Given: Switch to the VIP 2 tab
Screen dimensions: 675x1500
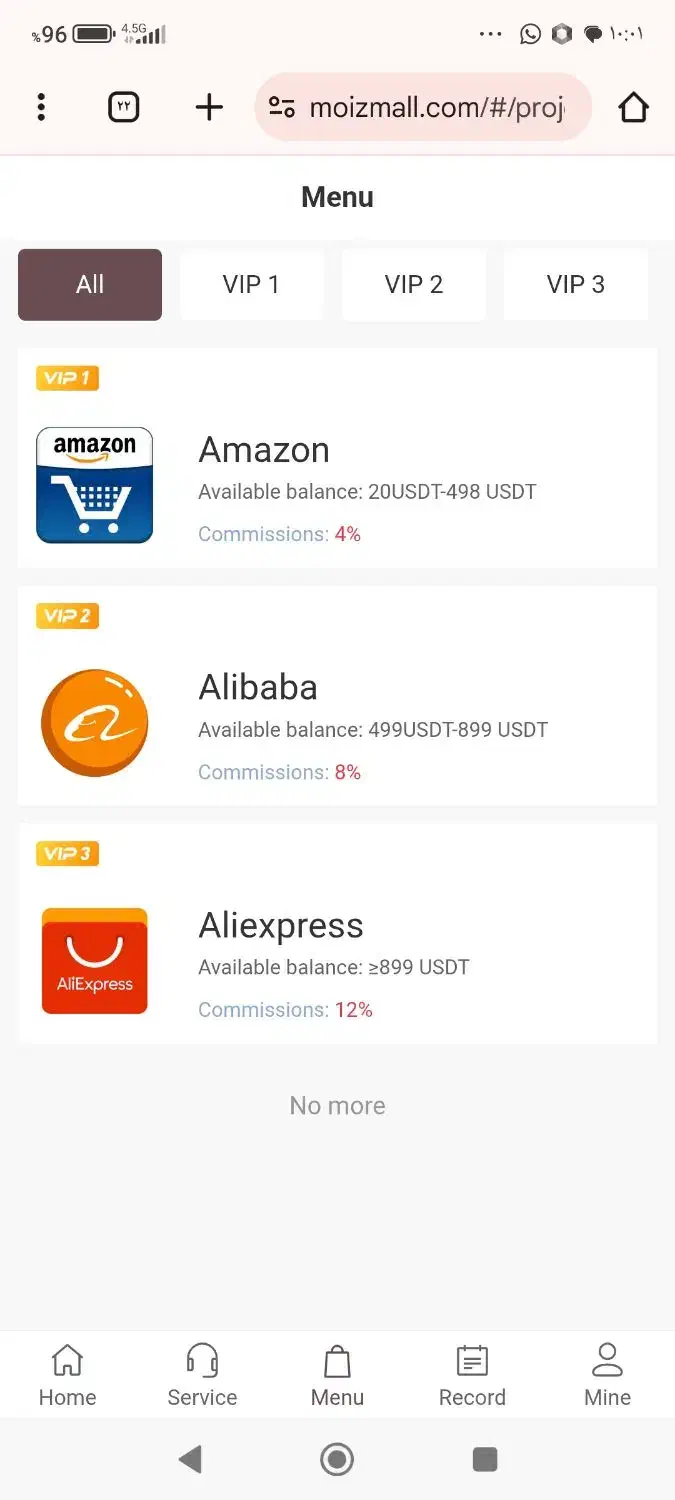Looking at the screenshot, I should [x=414, y=285].
